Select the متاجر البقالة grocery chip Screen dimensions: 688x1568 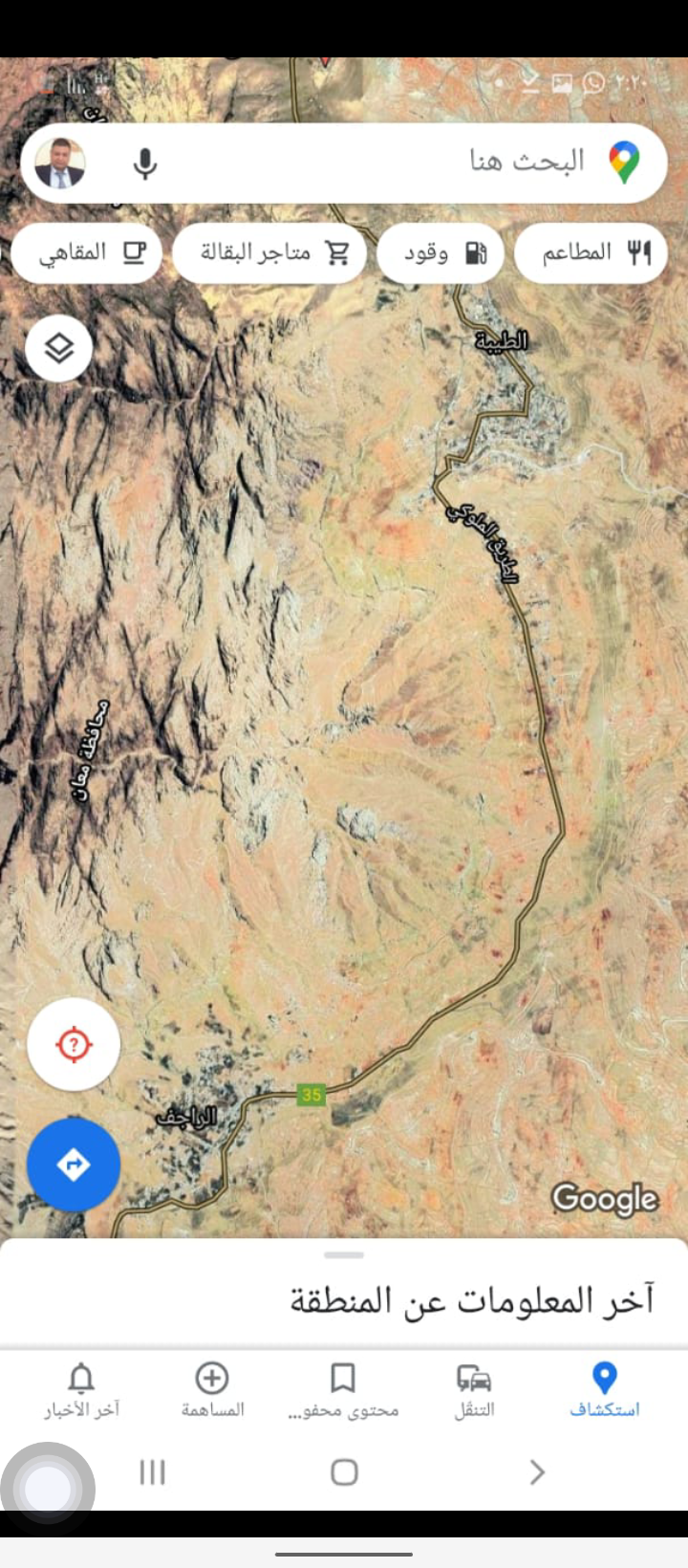[x=269, y=252]
